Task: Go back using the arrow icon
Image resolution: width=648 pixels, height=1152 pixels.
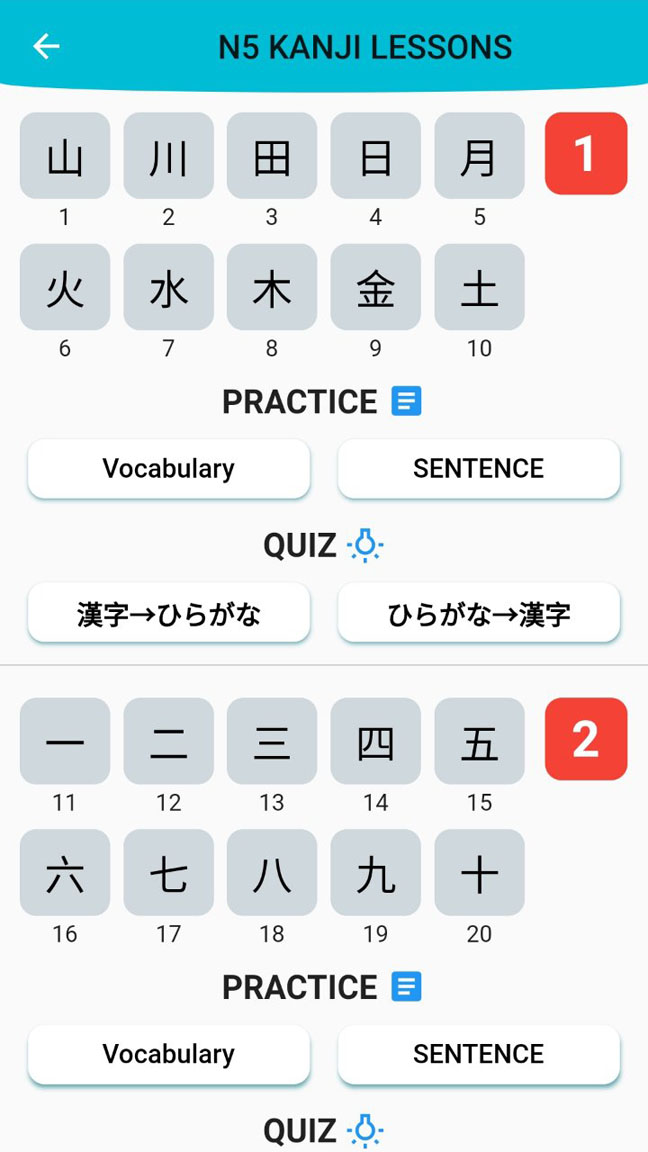Action: [46, 46]
